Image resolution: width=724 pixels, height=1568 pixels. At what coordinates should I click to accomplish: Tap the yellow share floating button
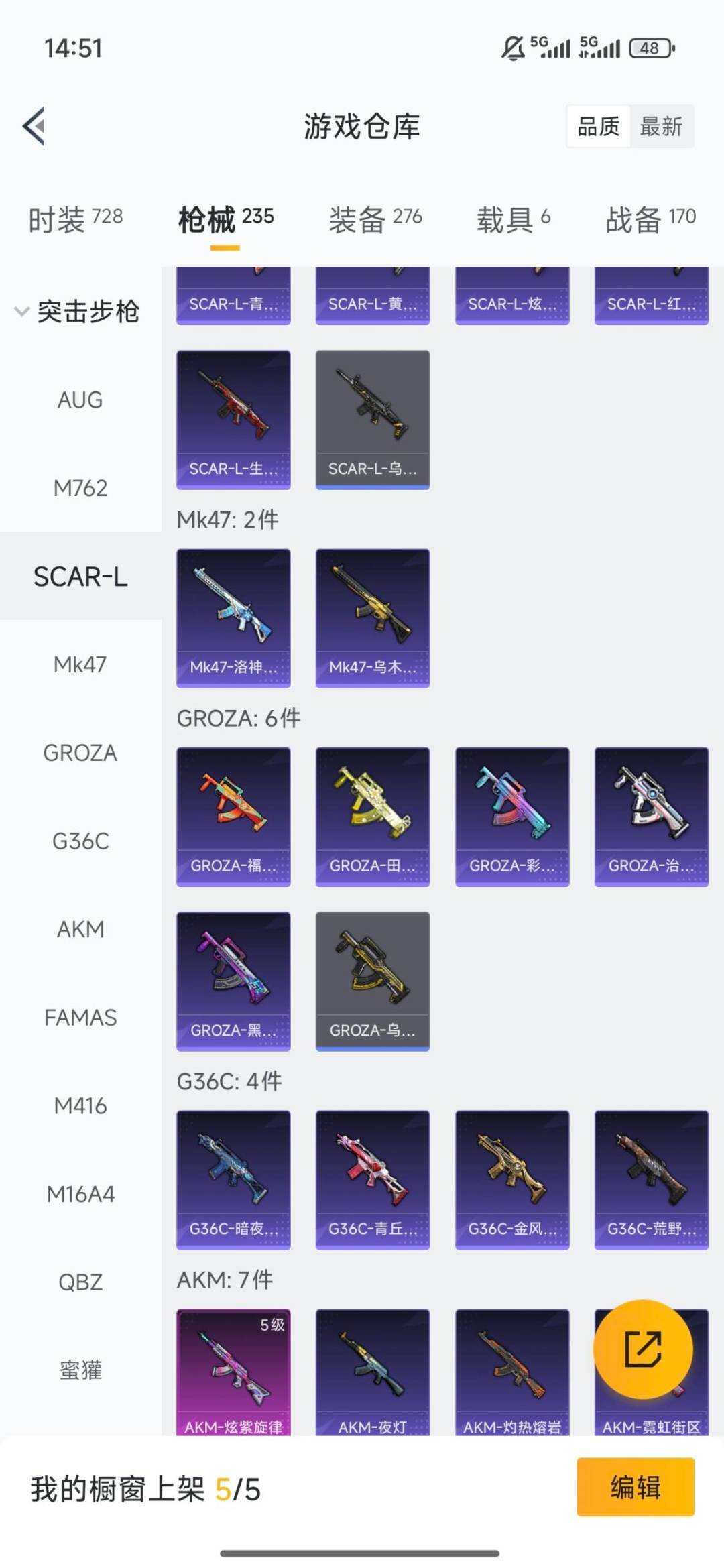click(642, 1349)
